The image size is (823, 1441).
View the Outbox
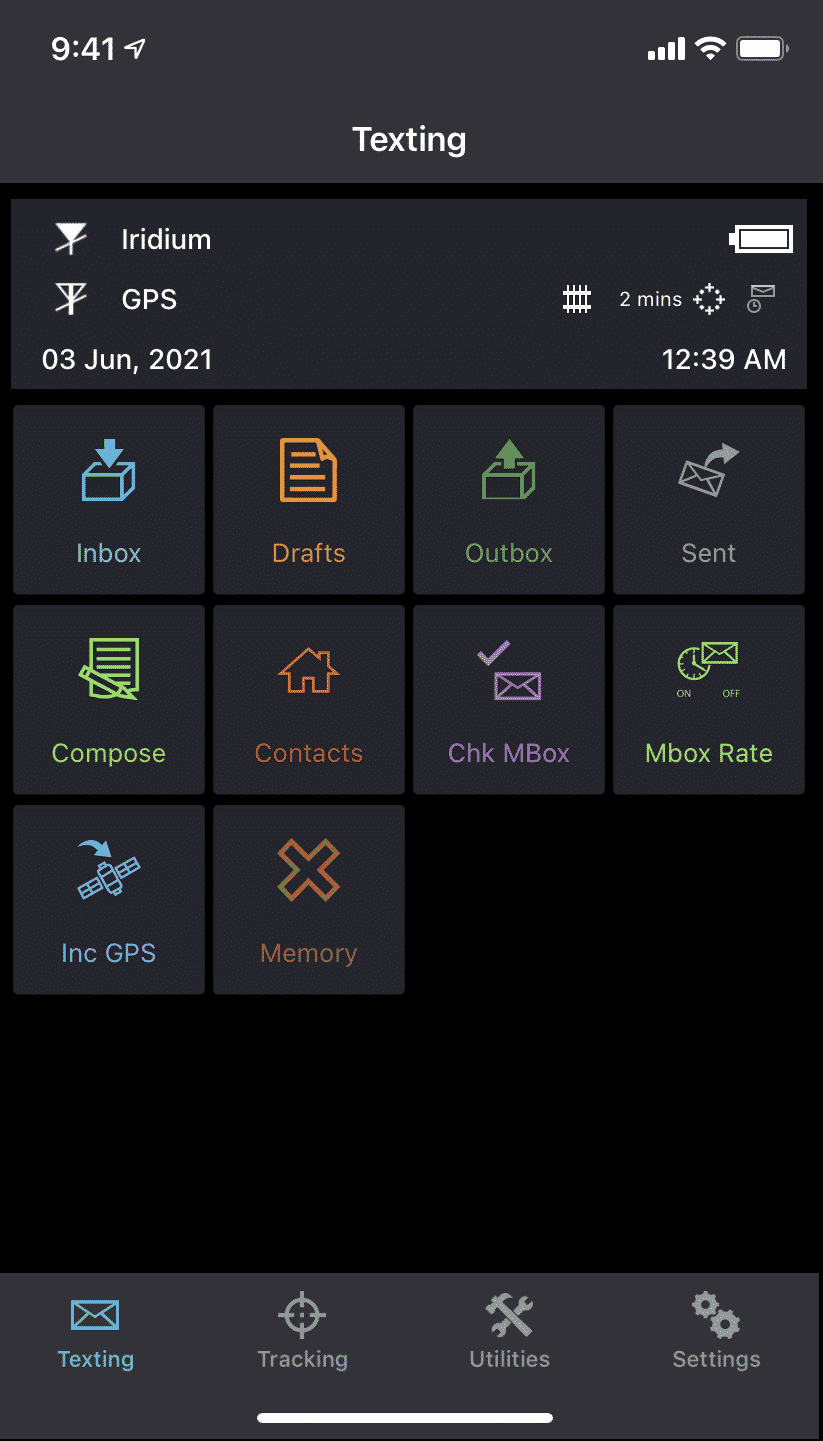tap(508, 500)
